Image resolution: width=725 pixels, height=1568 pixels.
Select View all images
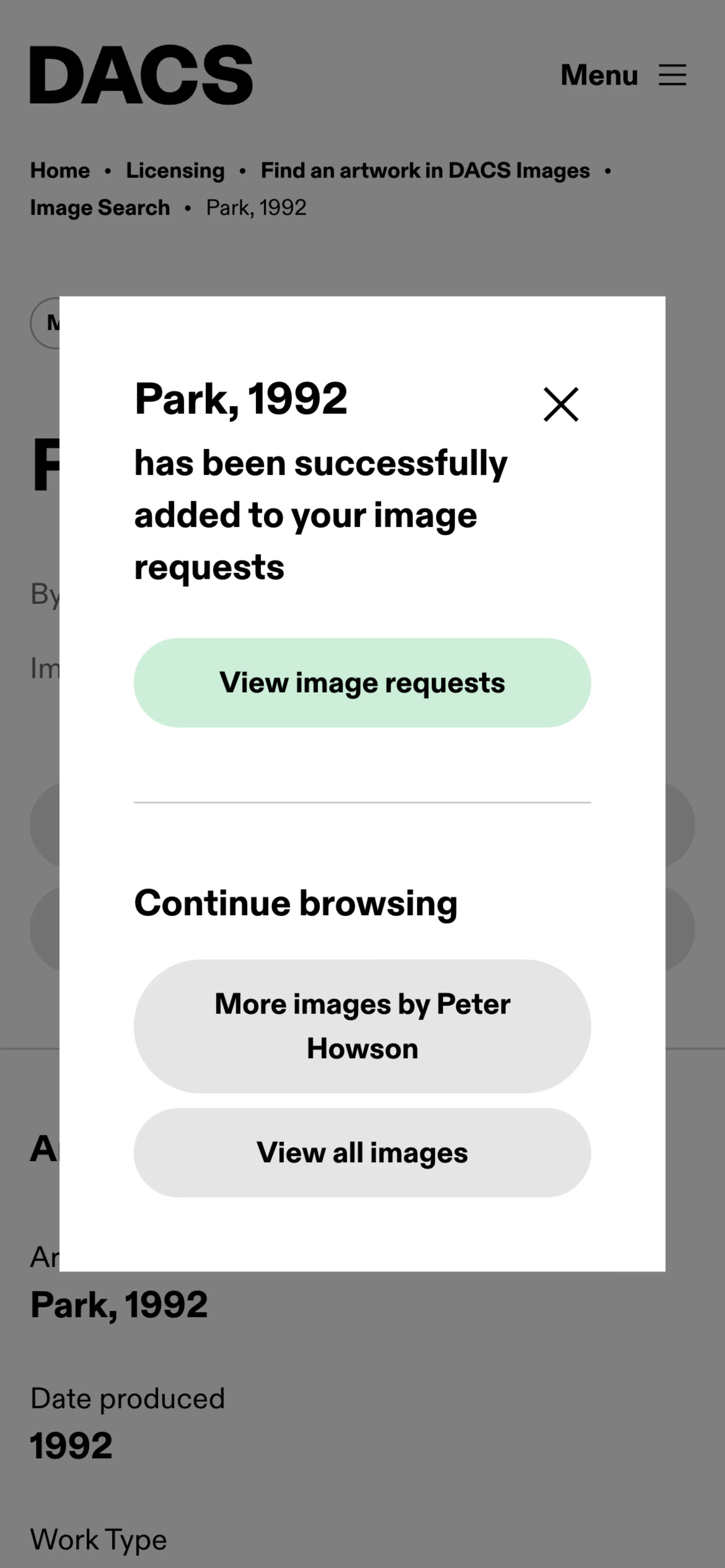point(362,1152)
